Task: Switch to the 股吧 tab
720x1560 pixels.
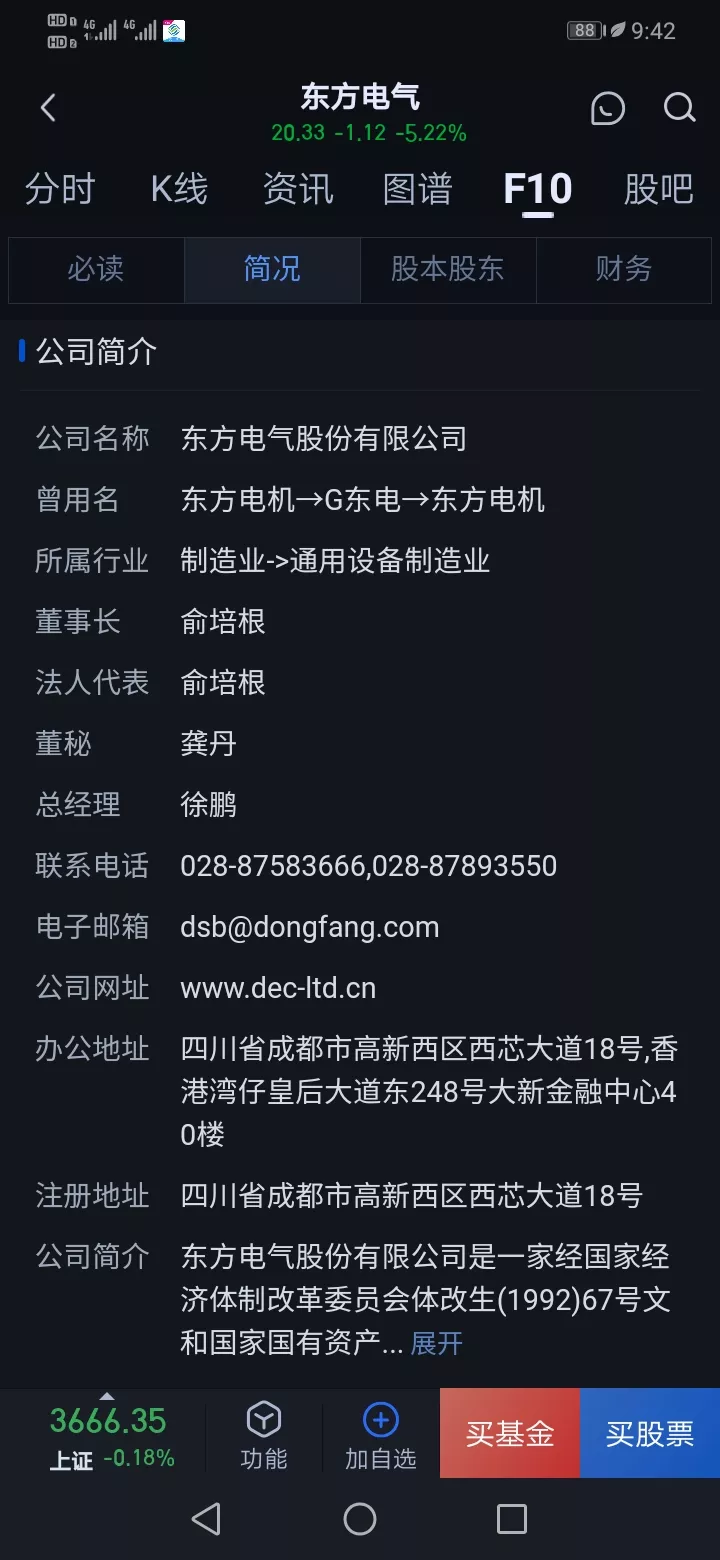Action: [658, 189]
